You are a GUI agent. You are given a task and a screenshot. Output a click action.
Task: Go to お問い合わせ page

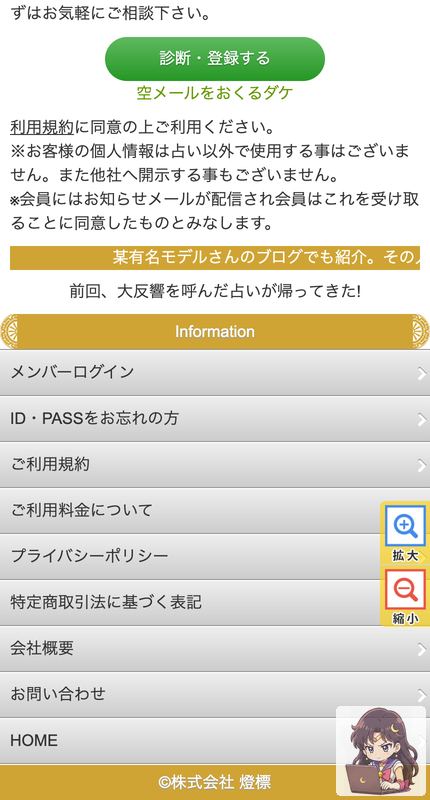215,694
